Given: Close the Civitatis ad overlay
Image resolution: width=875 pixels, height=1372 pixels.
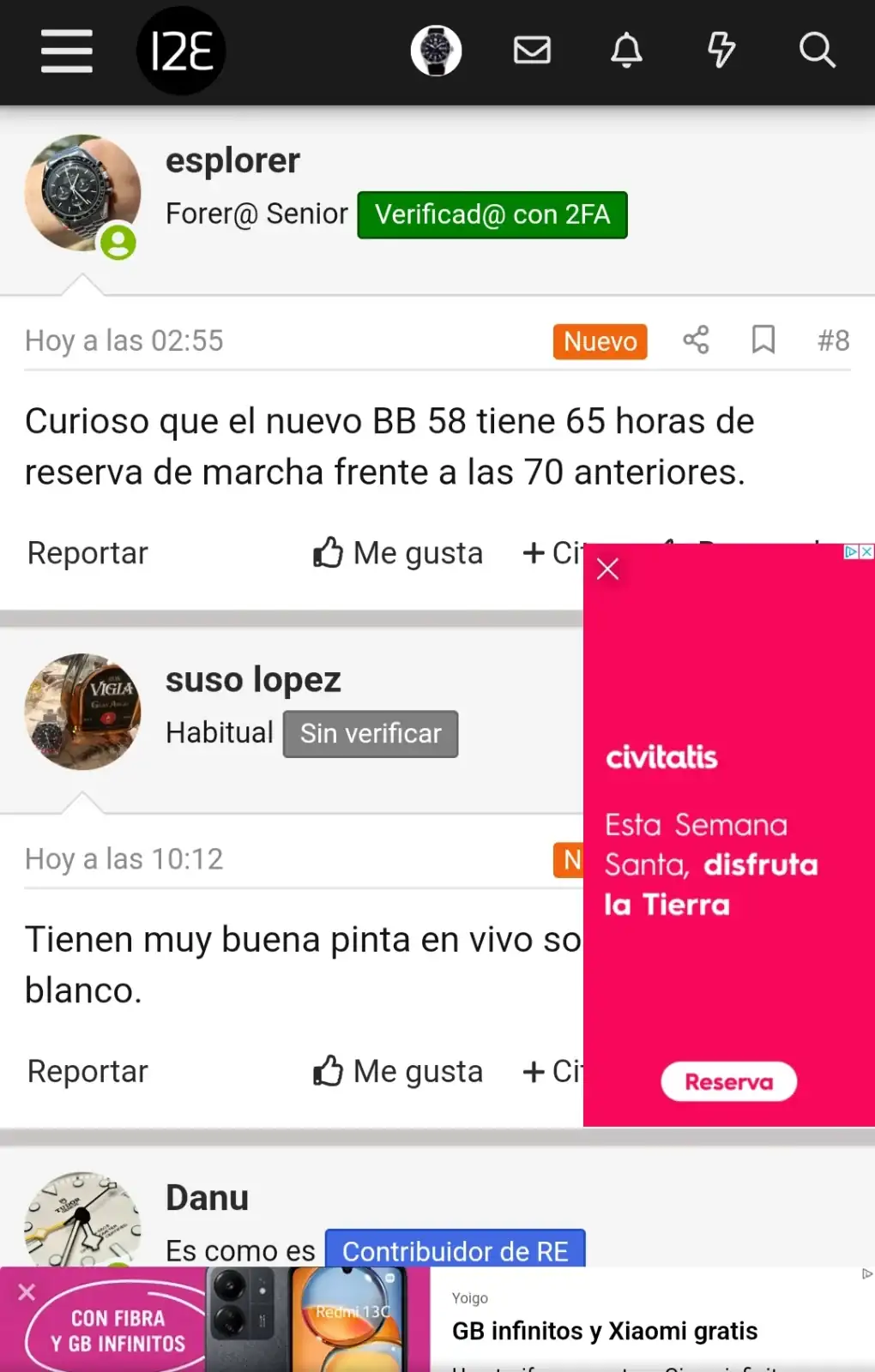Looking at the screenshot, I should (x=607, y=569).
